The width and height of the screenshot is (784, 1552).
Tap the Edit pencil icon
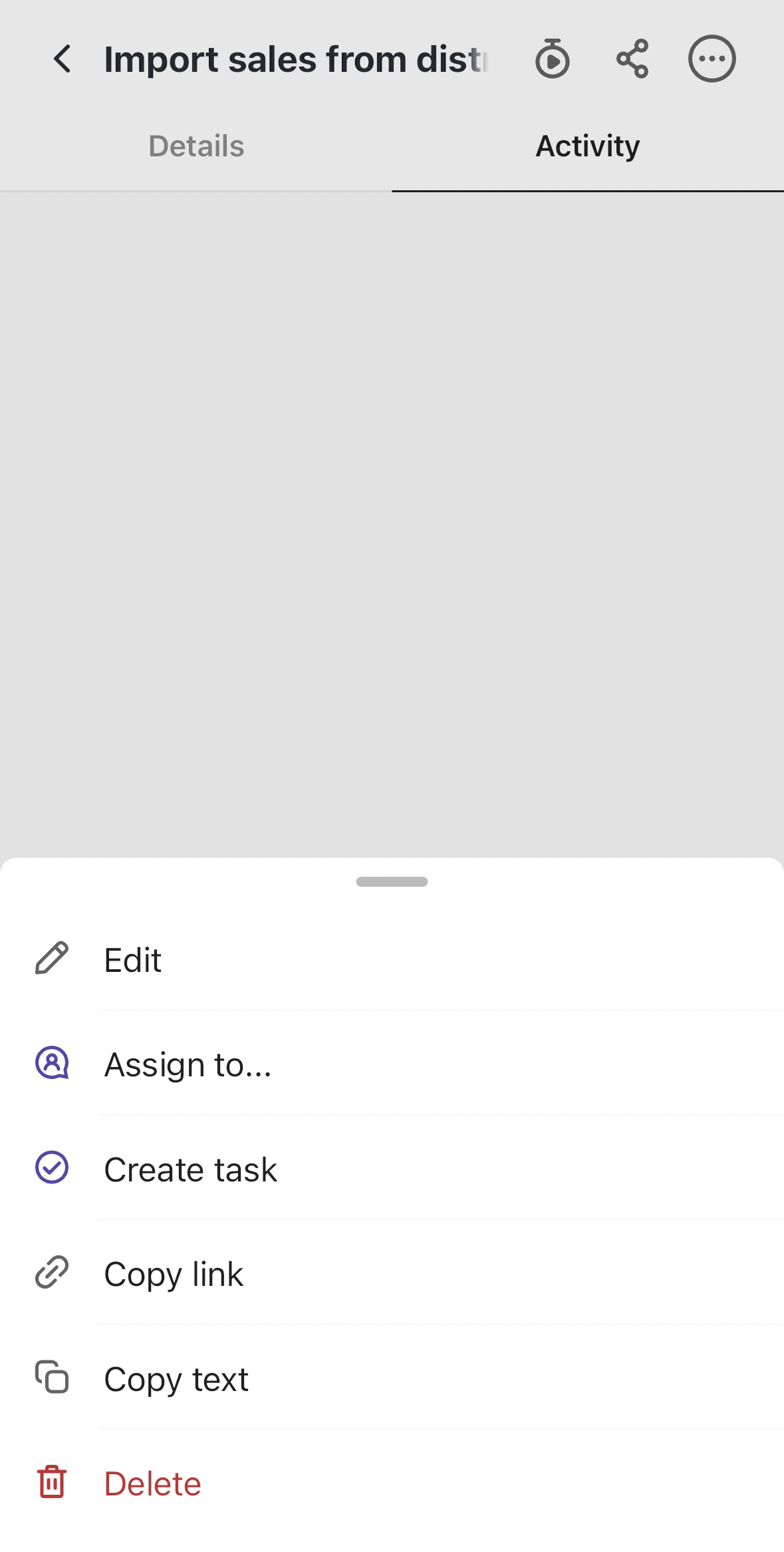tap(51, 959)
